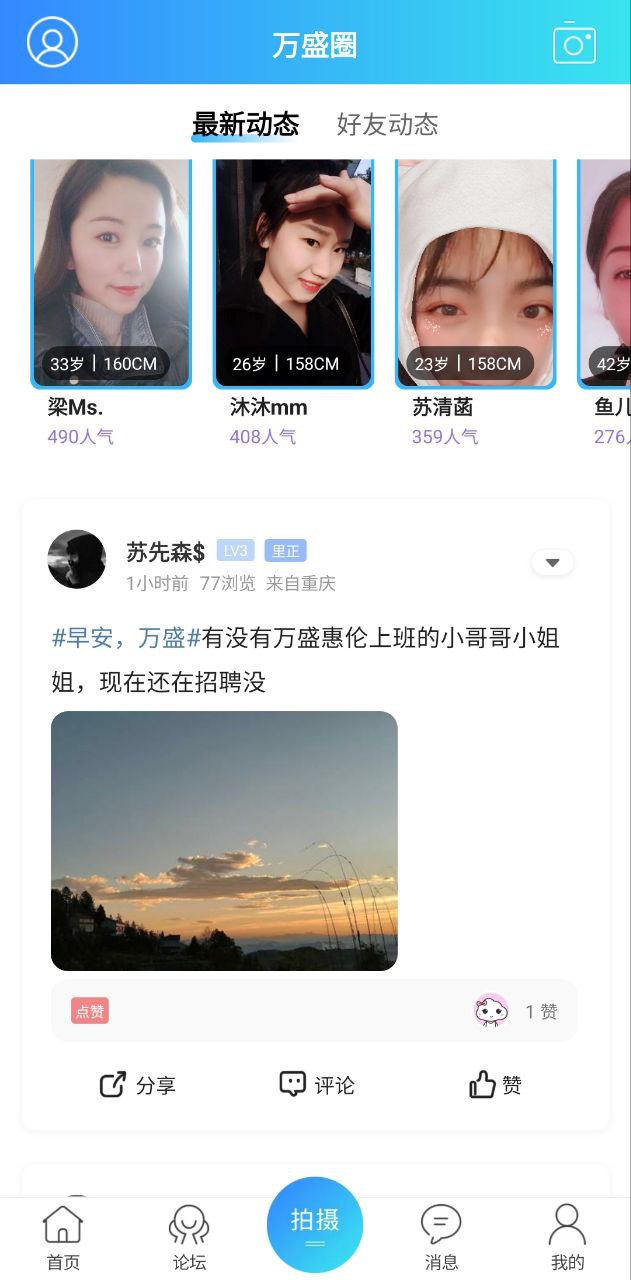Open the 论坛 tab
Image resolution: width=631 pixels, height=1280 pixels.
[x=189, y=1238]
